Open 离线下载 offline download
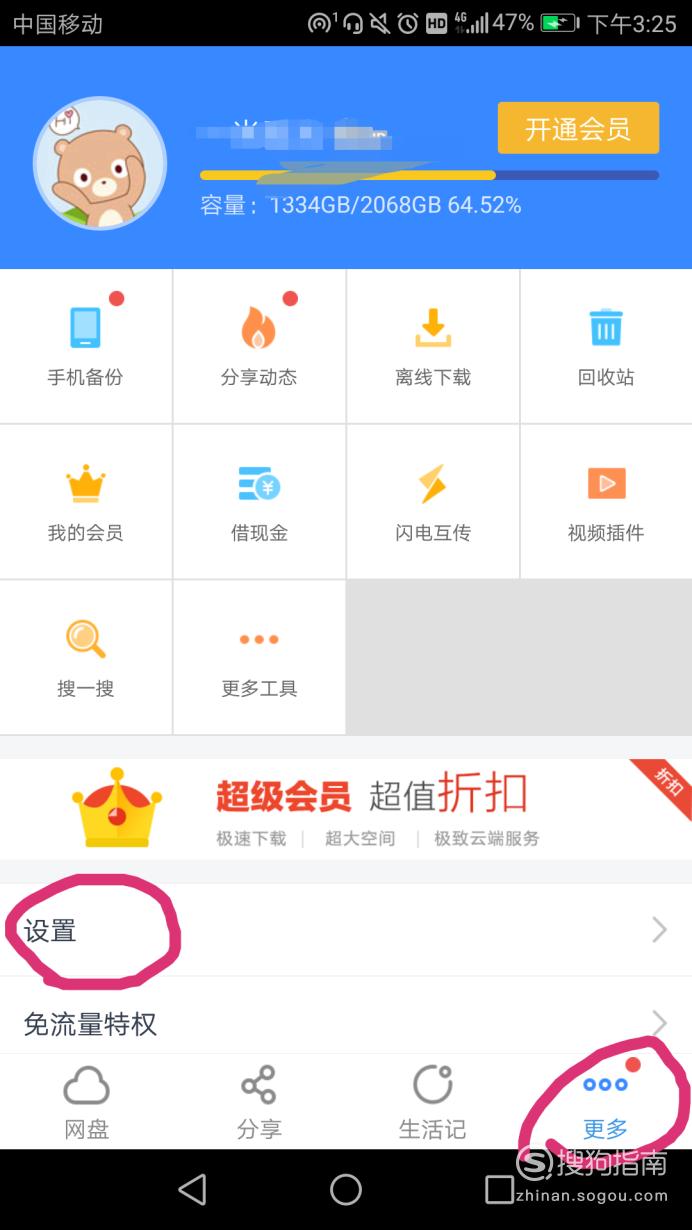Screen dimensions: 692x1230 click(x=433, y=346)
